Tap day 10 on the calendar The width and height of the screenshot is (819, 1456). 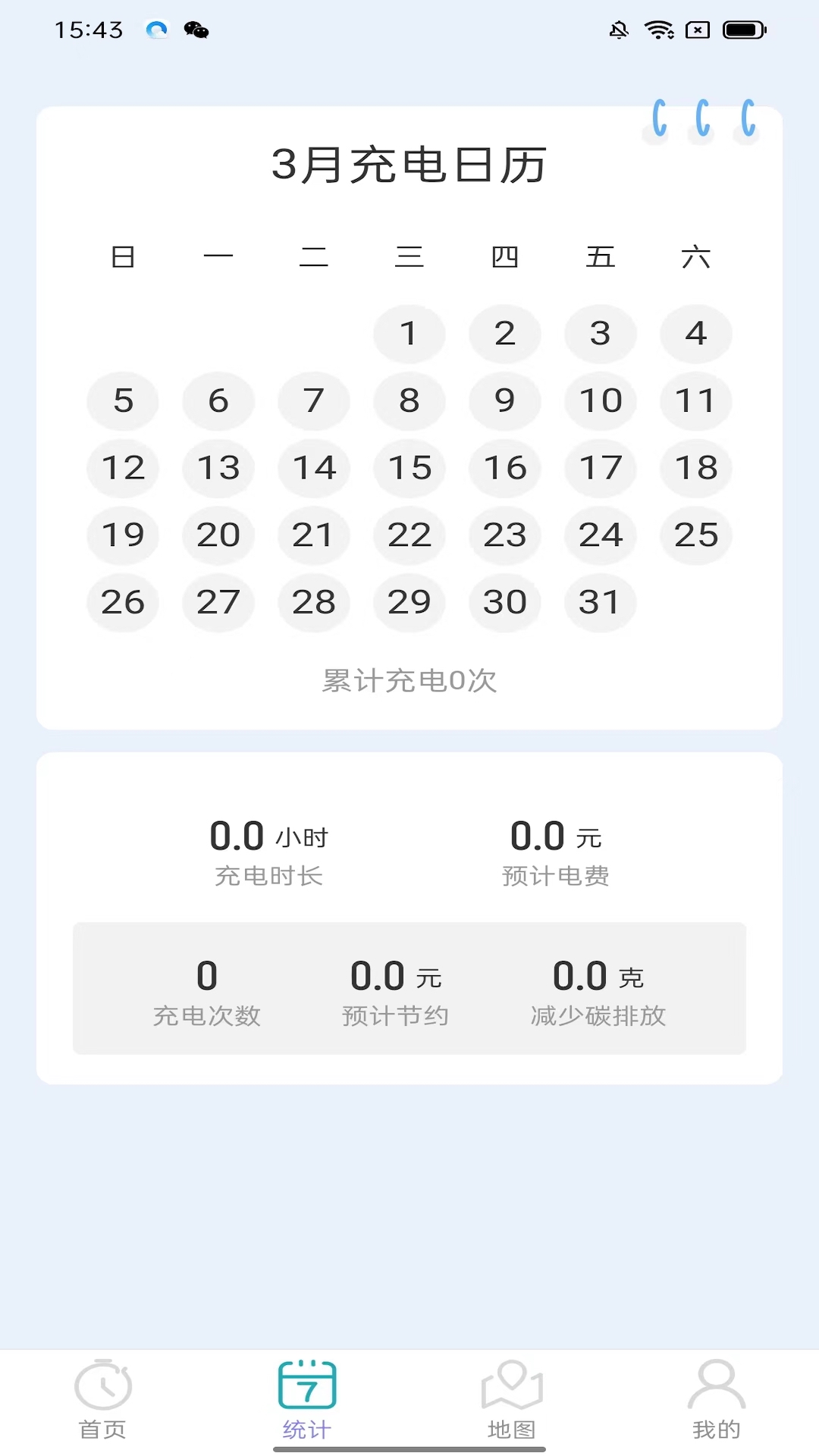[x=601, y=400]
